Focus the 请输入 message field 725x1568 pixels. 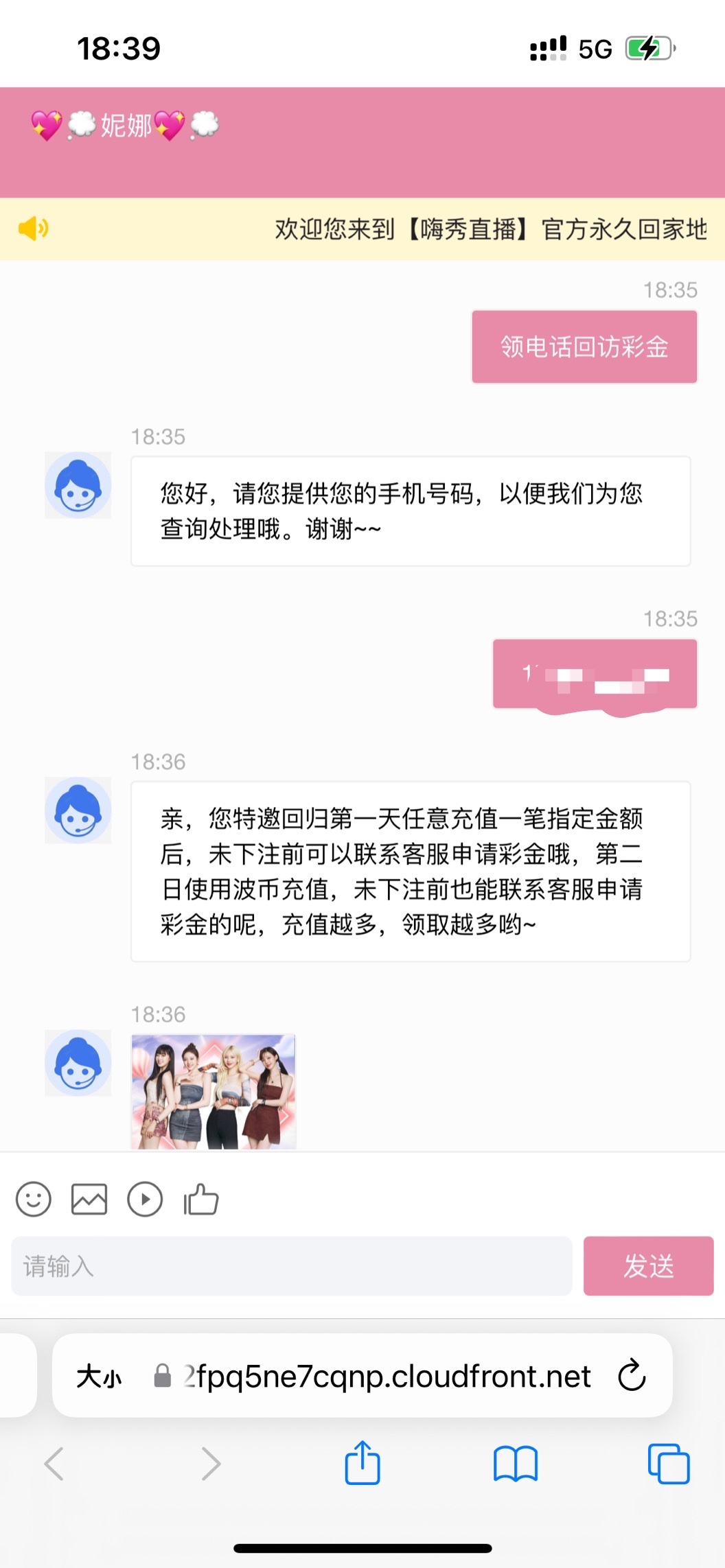[291, 1266]
